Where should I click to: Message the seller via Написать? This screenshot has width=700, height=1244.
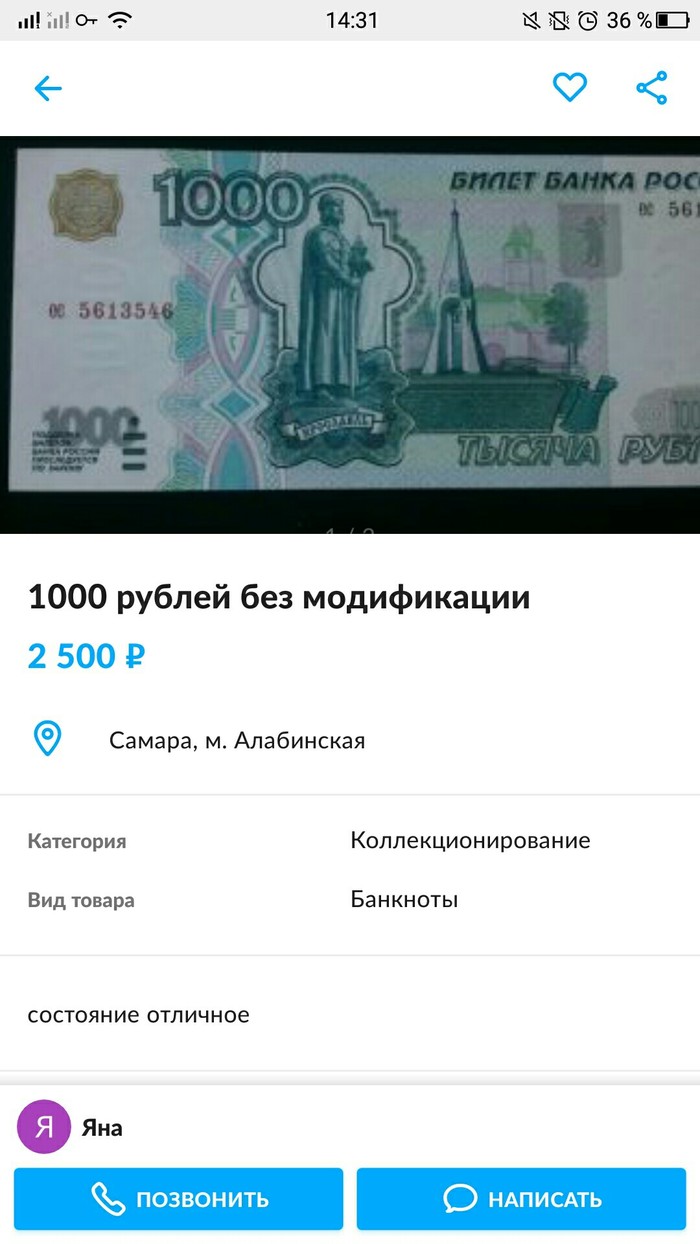click(x=521, y=1199)
